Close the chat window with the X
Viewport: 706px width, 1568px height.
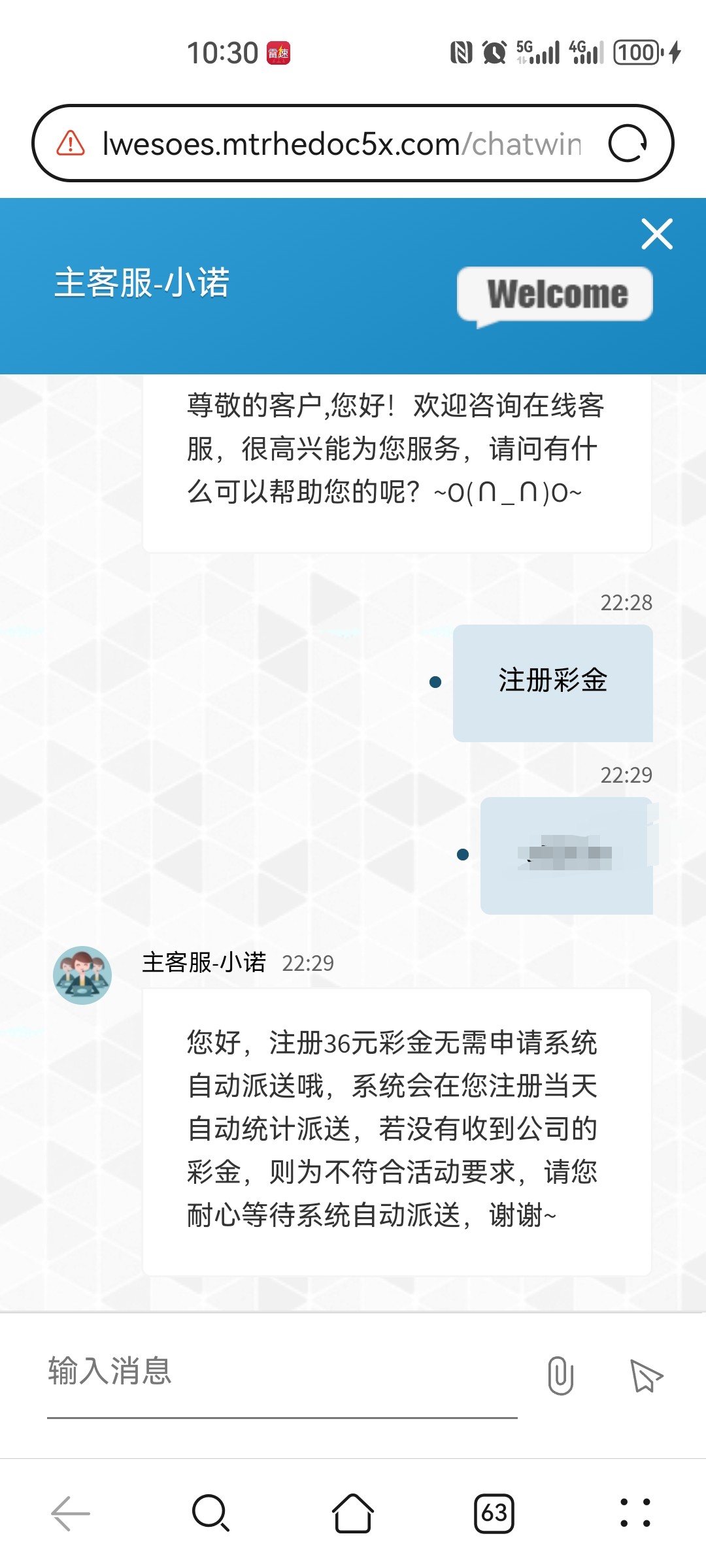click(656, 235)
